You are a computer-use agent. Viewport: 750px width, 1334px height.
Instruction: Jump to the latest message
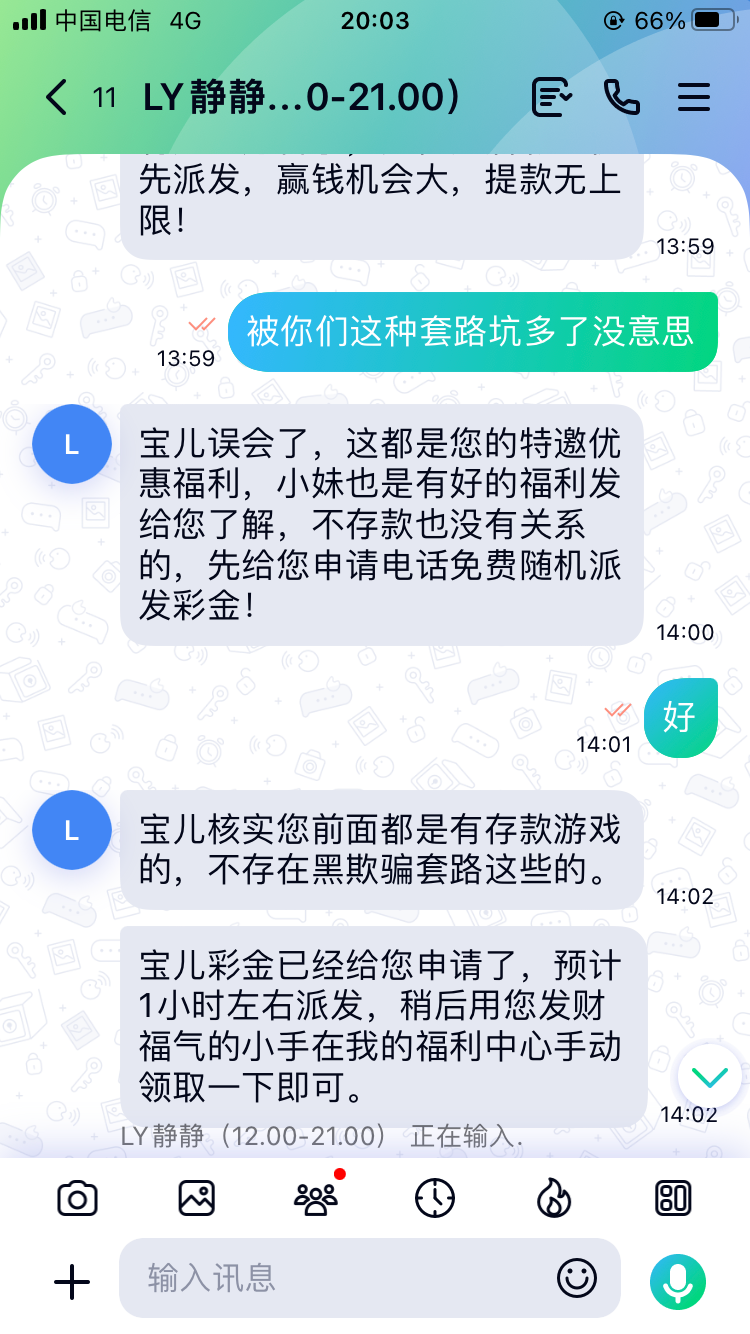[x=709, y=1076]
